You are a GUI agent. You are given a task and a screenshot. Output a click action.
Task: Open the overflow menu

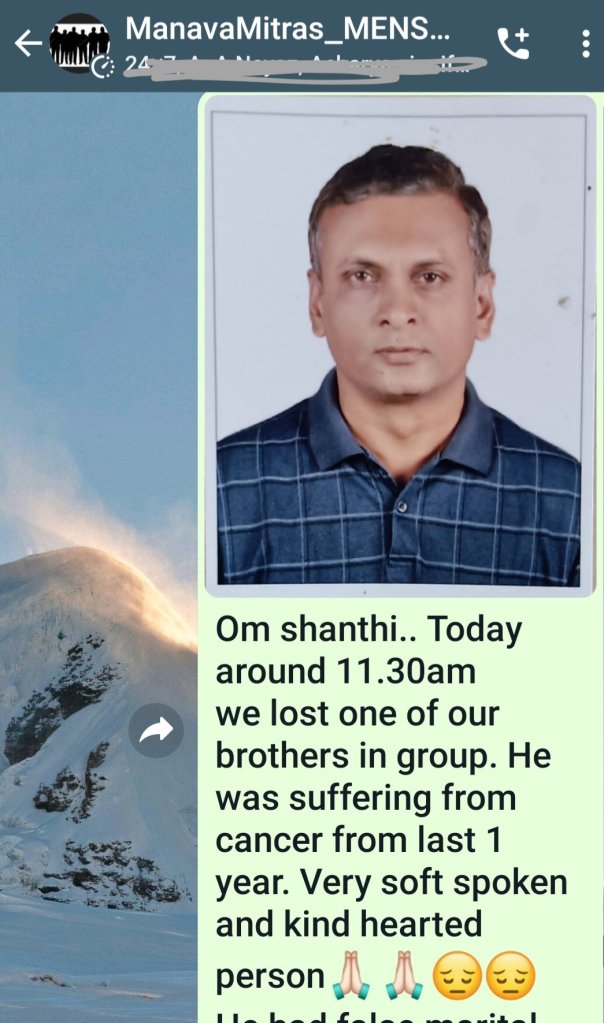pos(586,43)
